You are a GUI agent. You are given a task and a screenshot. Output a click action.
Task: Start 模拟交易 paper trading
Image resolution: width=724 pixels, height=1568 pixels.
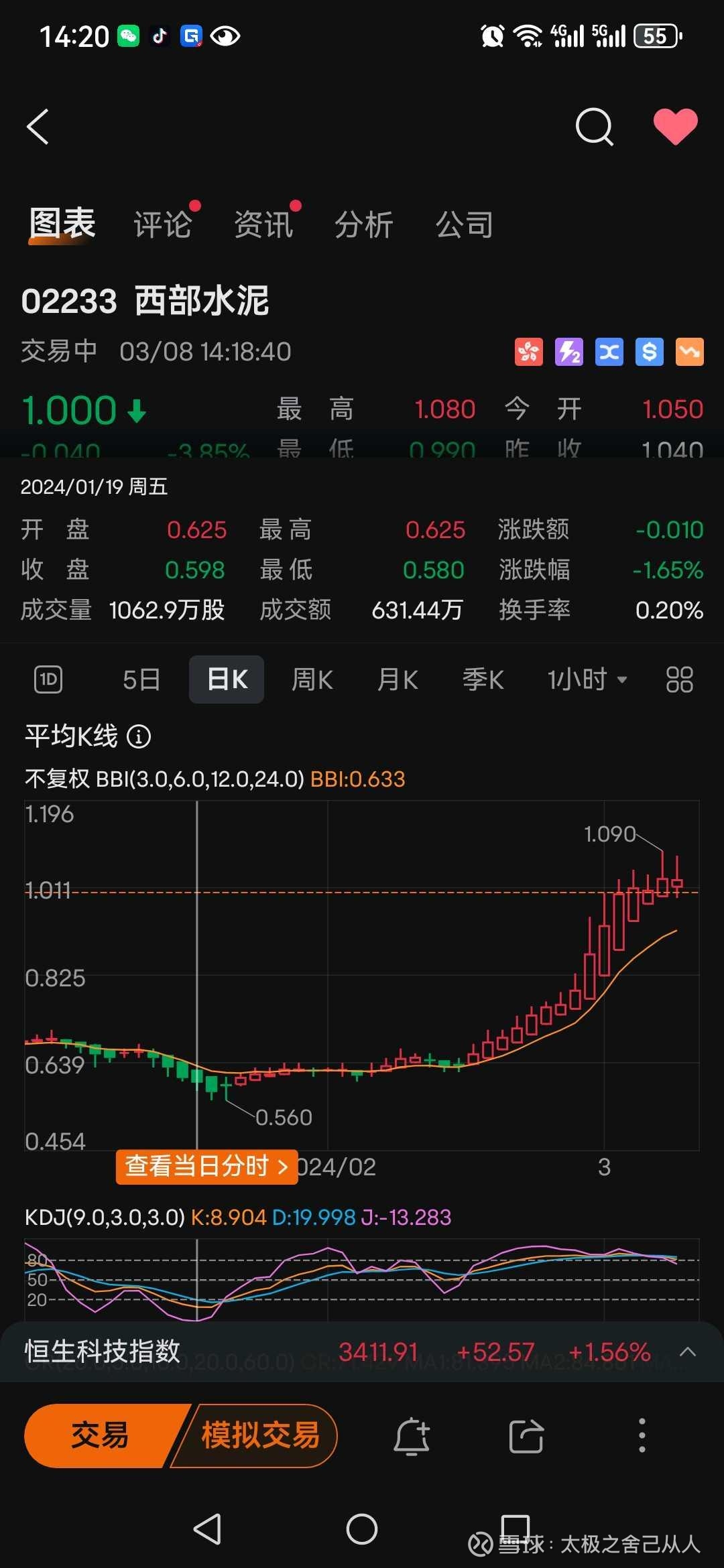pos(260,1435)
